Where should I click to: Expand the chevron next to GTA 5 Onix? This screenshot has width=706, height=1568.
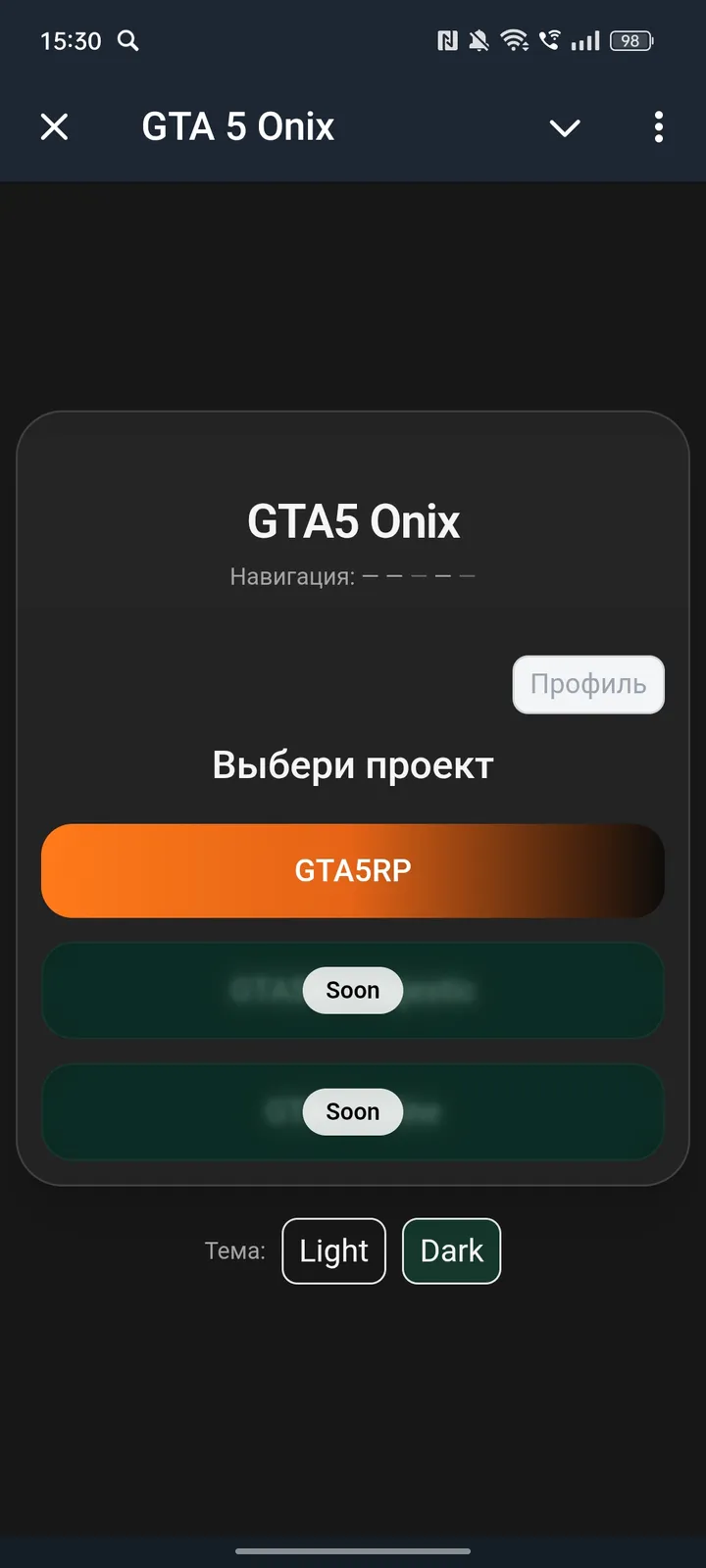pyautogui.click(x=565, y=127)
